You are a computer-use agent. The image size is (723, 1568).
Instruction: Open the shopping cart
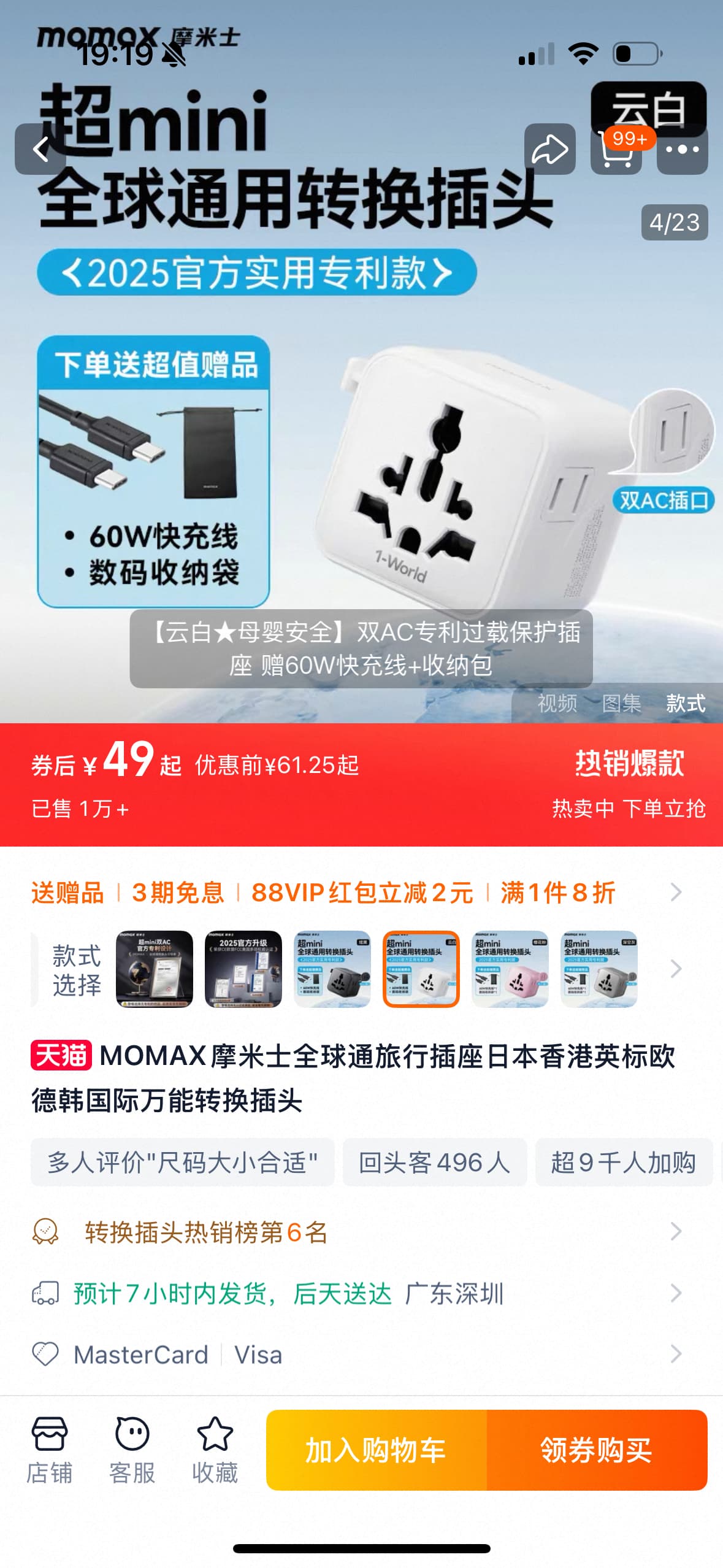pos(616,149)
